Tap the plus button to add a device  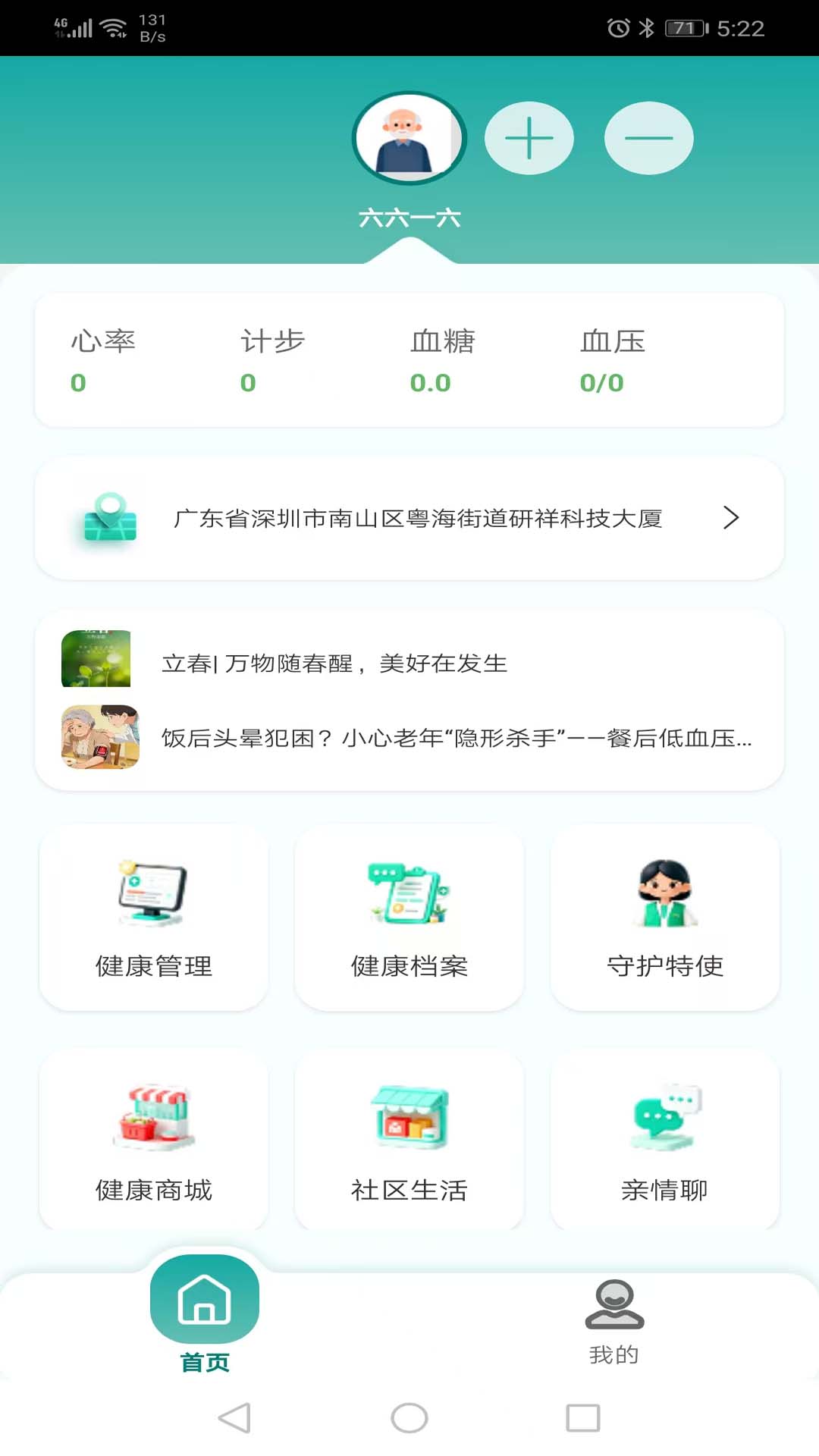pyautogui.click(x=530, y=139)
